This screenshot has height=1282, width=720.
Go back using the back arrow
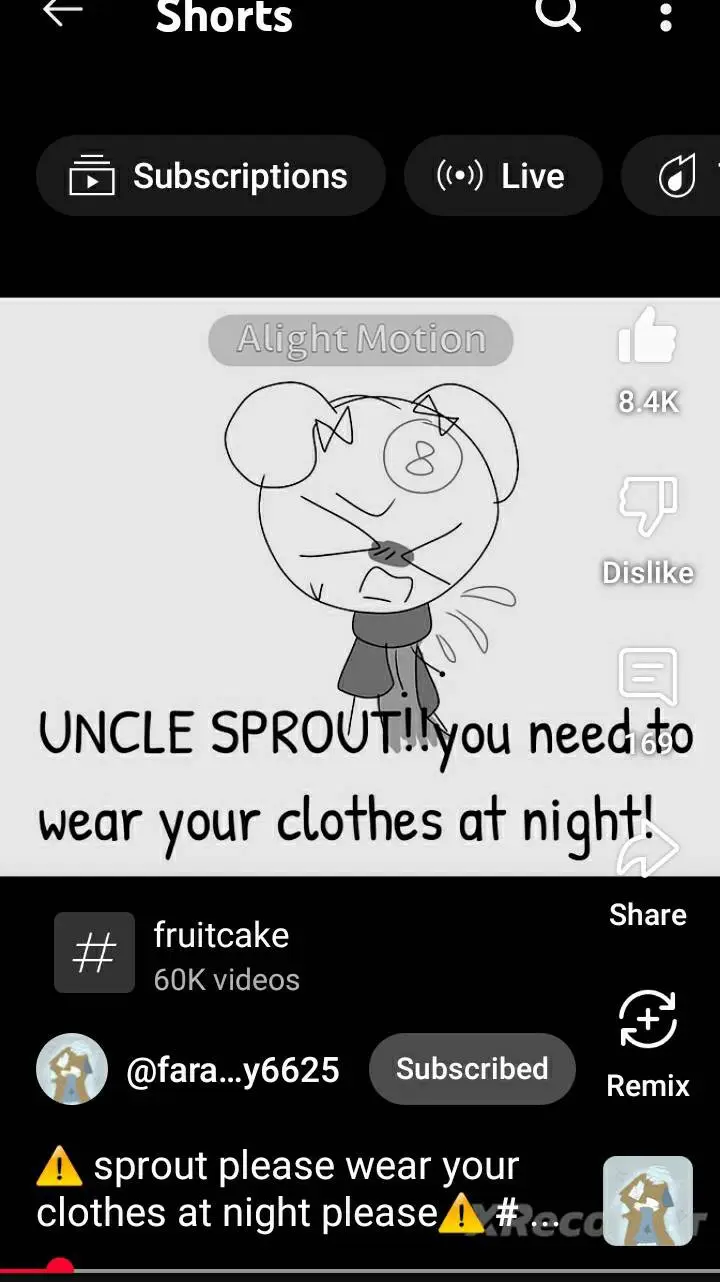(62, 14)
